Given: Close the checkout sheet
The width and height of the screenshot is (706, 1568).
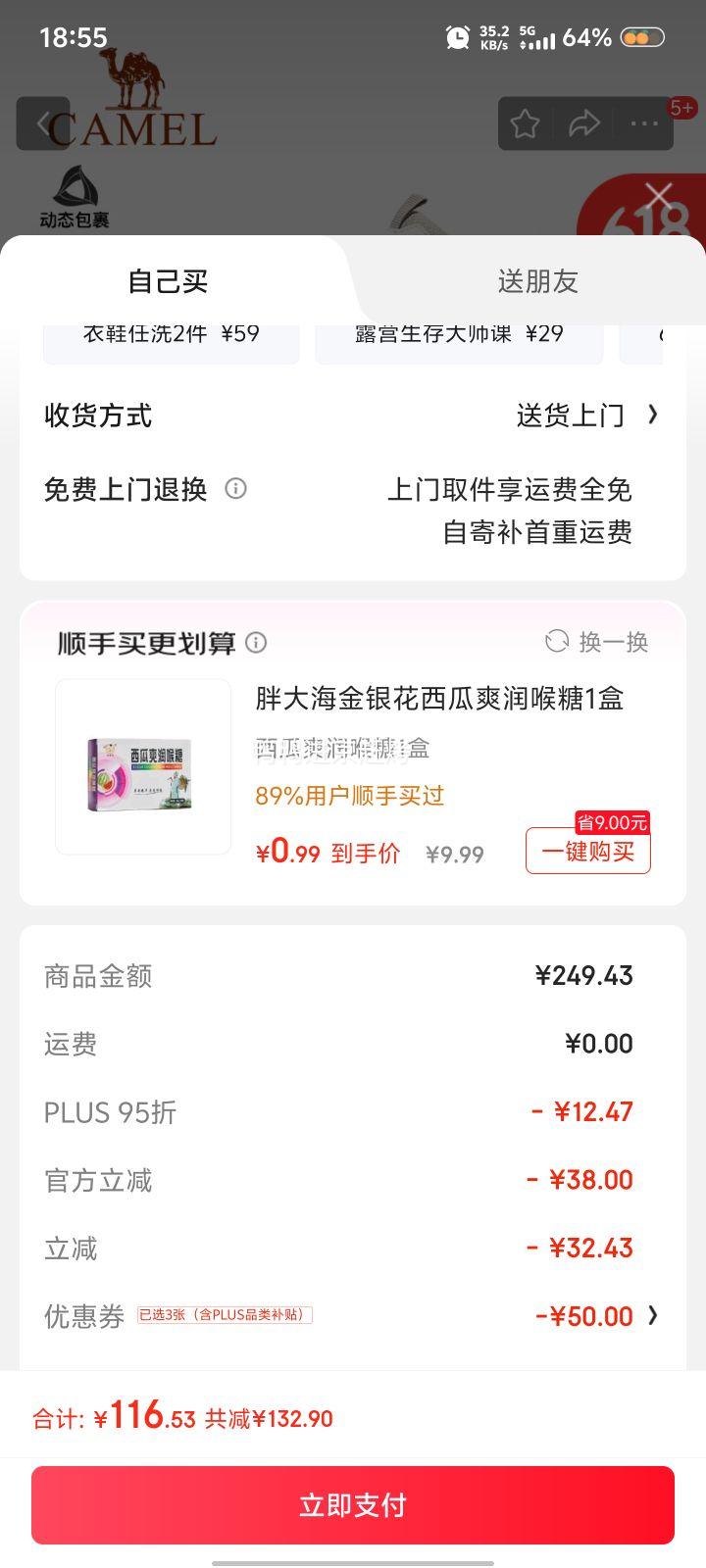Looking at the screenshot, I should tap(659, 197).
